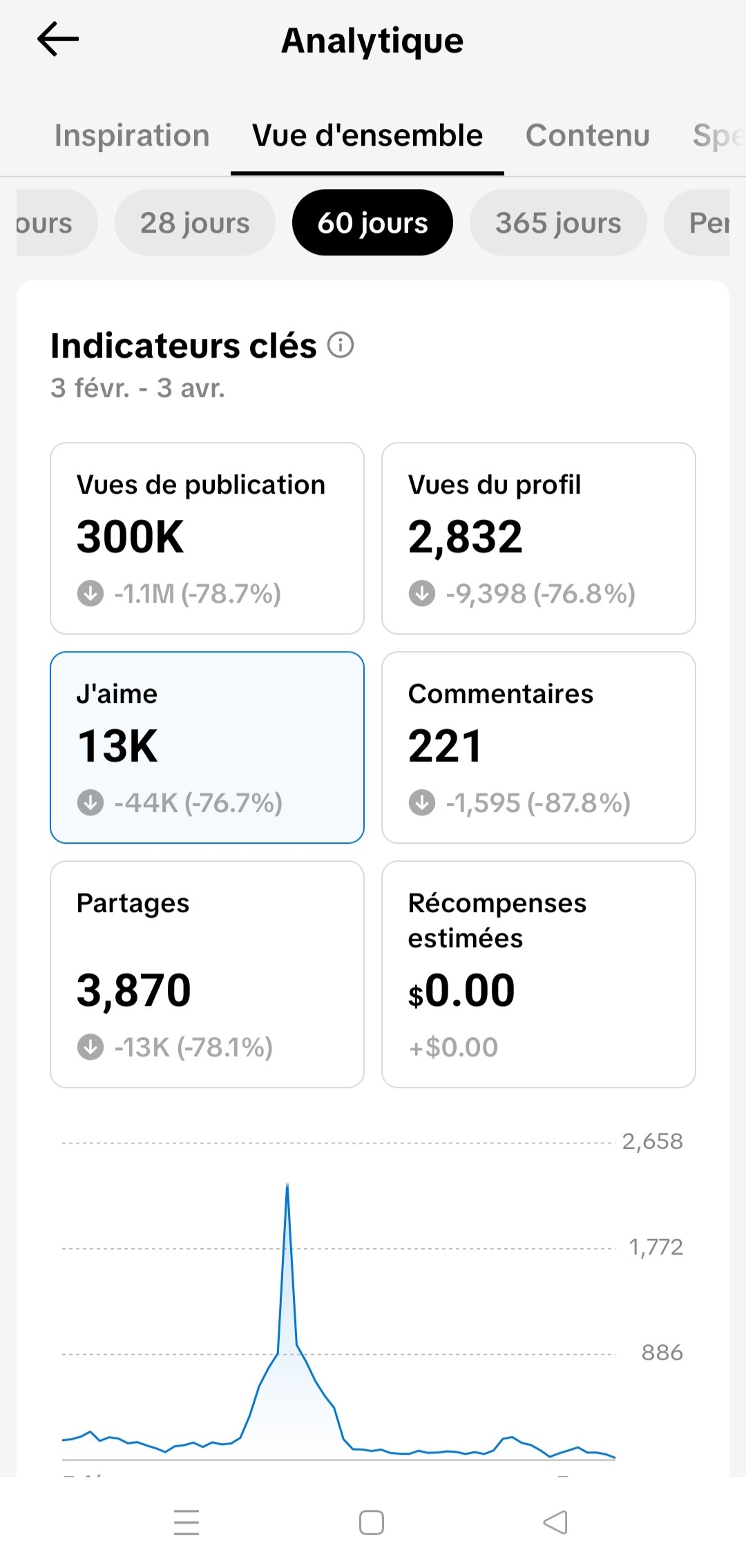The width and height of the screenshot is (746, 1568).
Task: Select the Vues du profil card
Action: (538, 538)
